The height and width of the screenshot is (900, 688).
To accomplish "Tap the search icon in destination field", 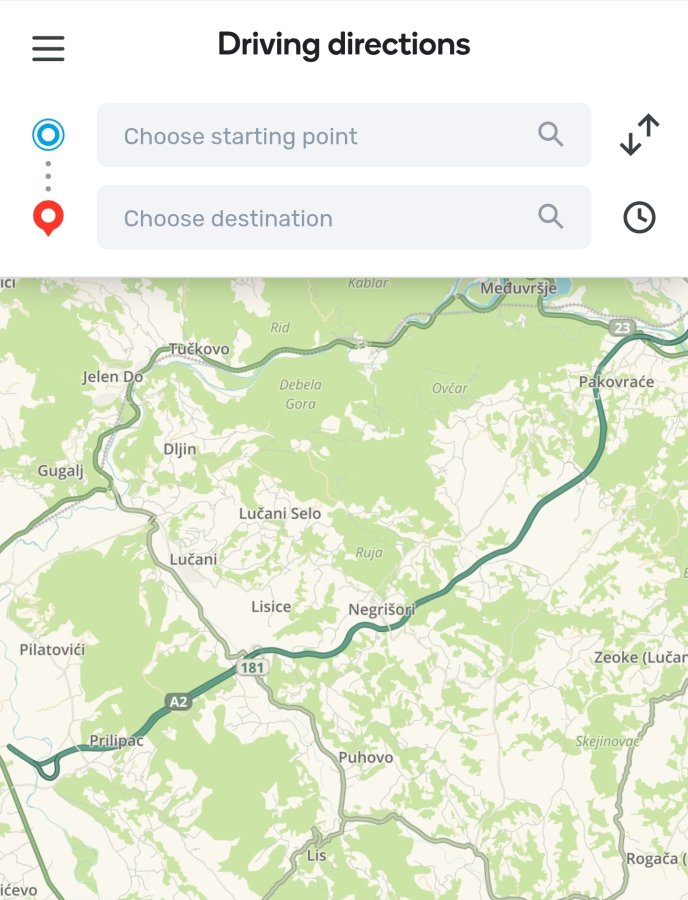I will pyautogui.click(x=551, y=216).
